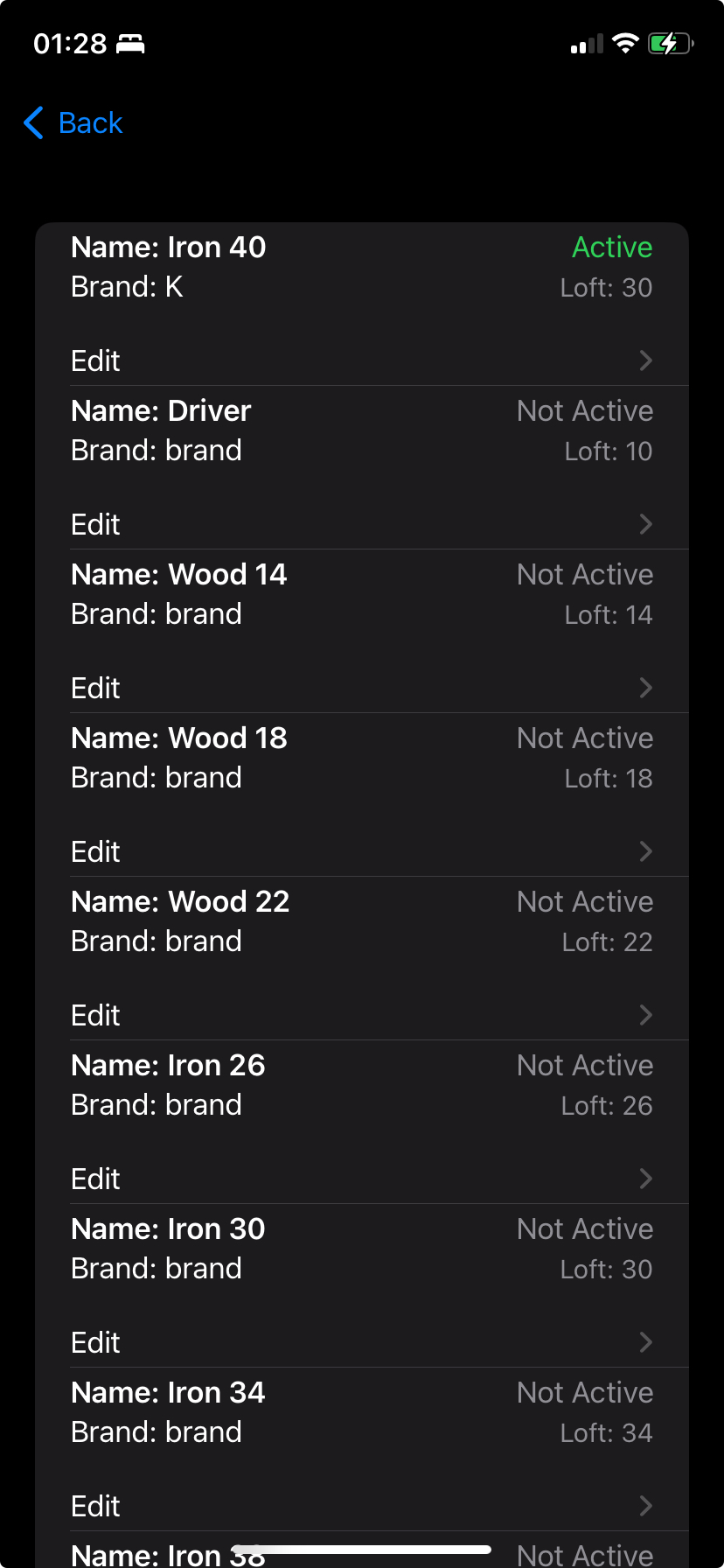Tap Edit under Wood 22

tap(360, 1015)
